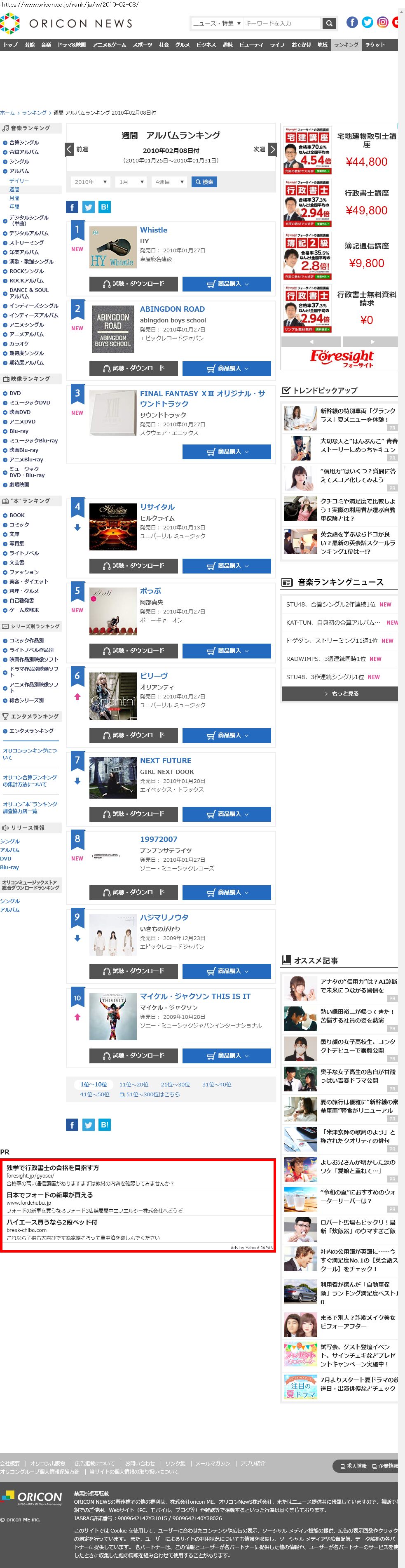Open リサイタル album cover thumbnail
Viewport: 405px width, 1568px height.
click(112, 527)
